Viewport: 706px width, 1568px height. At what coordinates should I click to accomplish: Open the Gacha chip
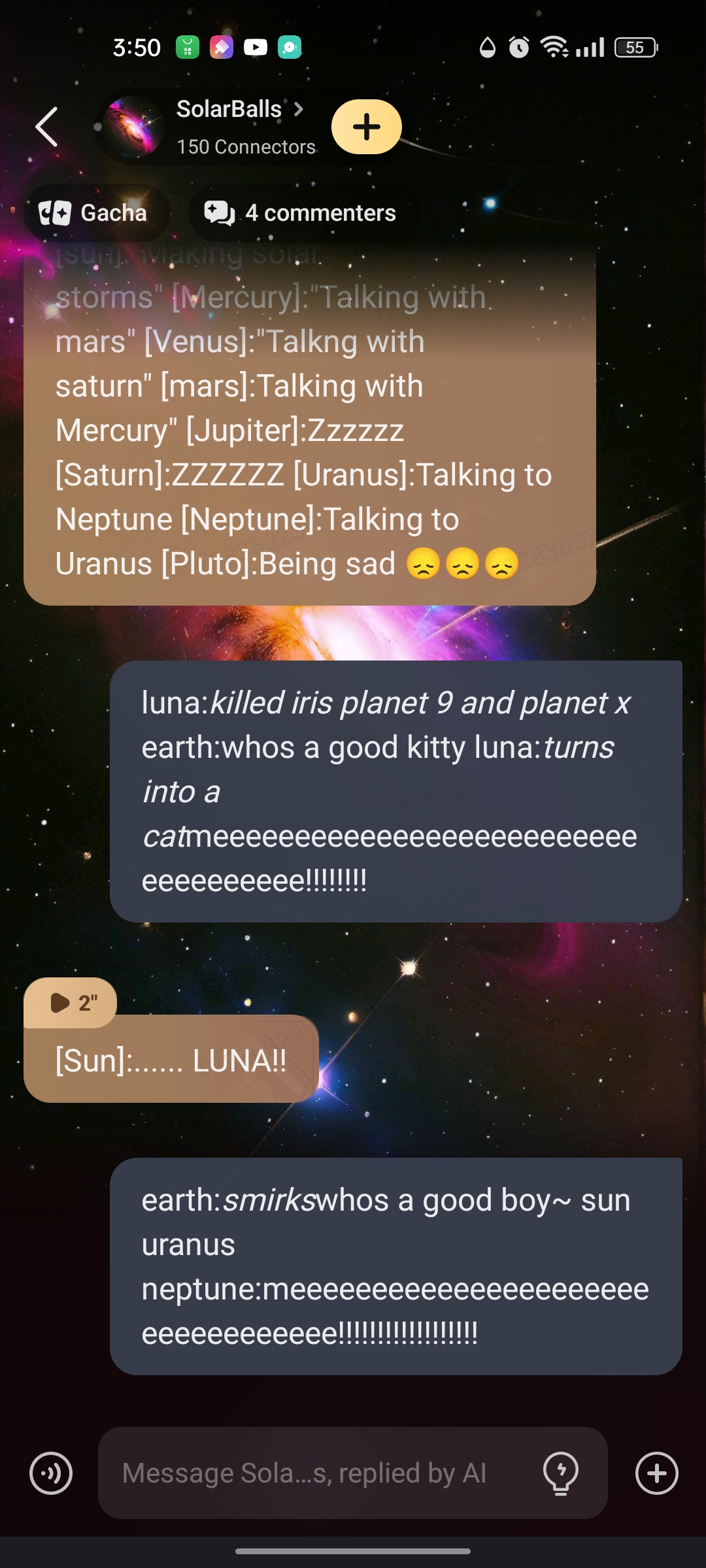[x=95, y=213]
